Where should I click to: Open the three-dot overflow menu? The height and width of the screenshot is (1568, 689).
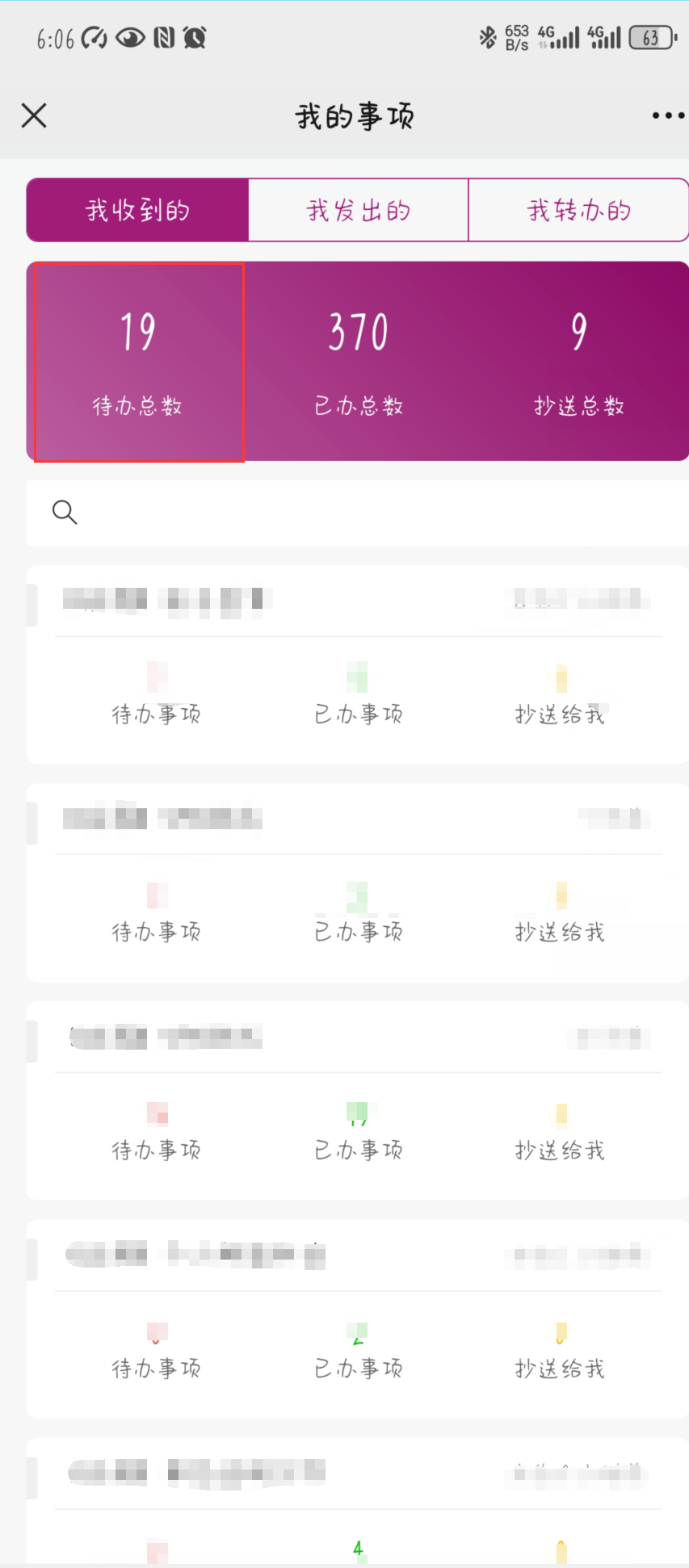(x=669, y=116)
